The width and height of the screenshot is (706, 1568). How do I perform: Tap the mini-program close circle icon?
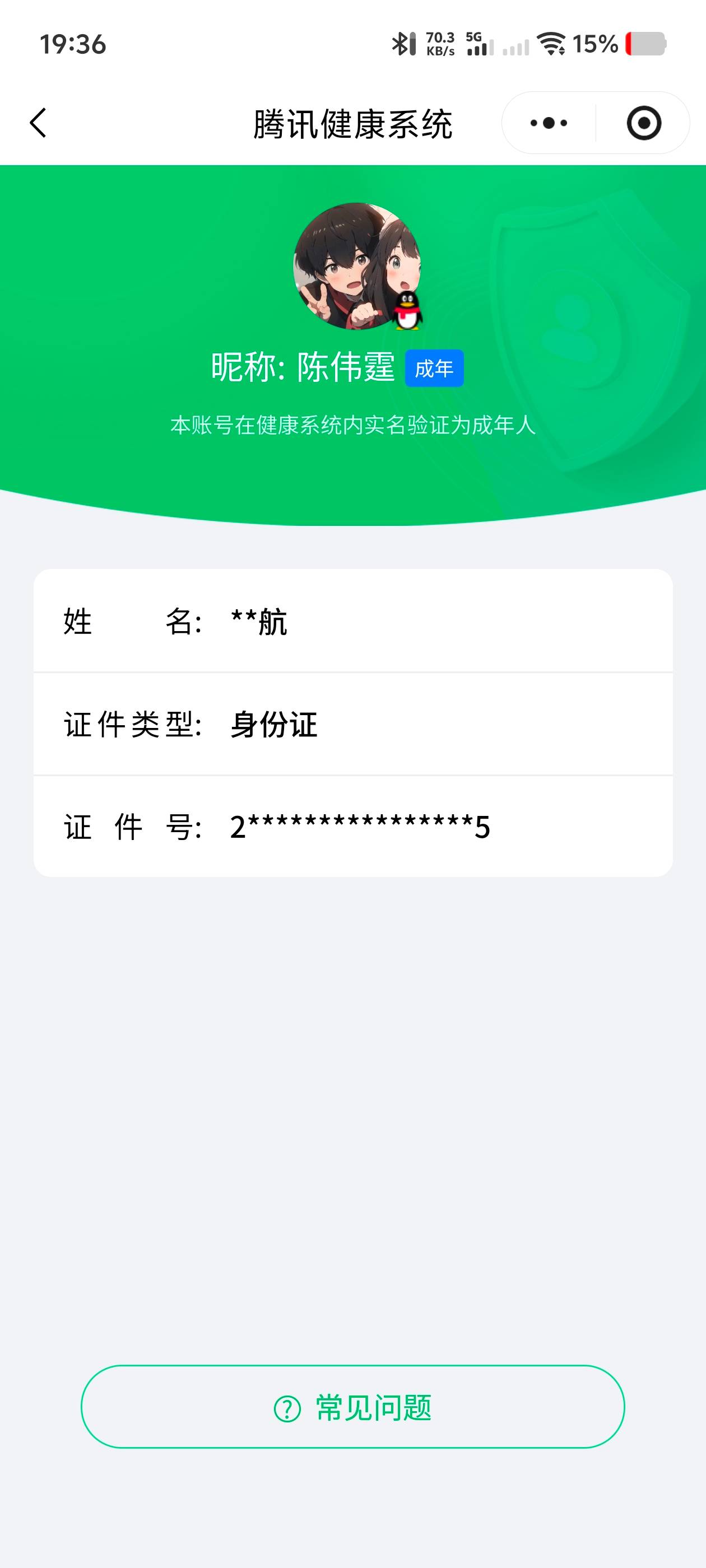click(645, 122)
